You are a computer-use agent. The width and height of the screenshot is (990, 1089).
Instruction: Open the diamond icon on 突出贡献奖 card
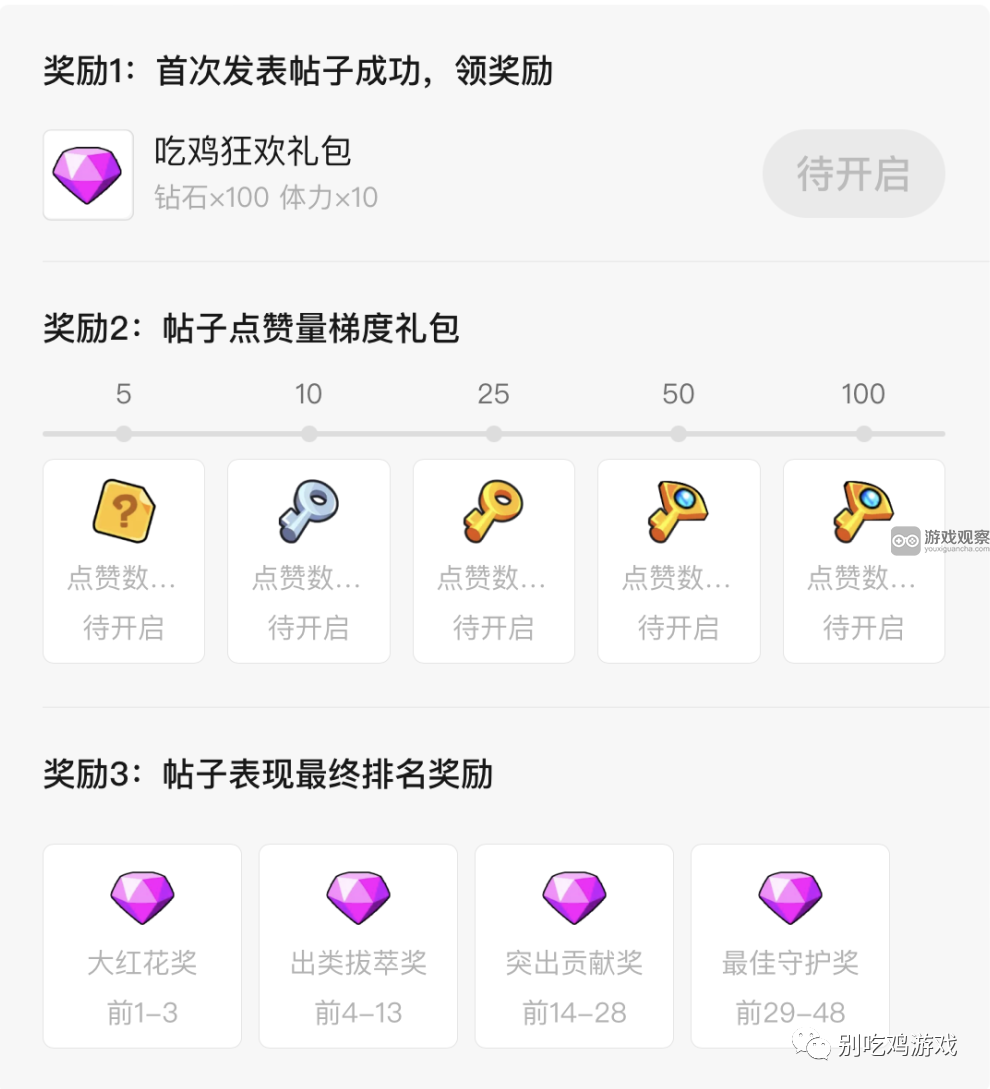(573, 896)
